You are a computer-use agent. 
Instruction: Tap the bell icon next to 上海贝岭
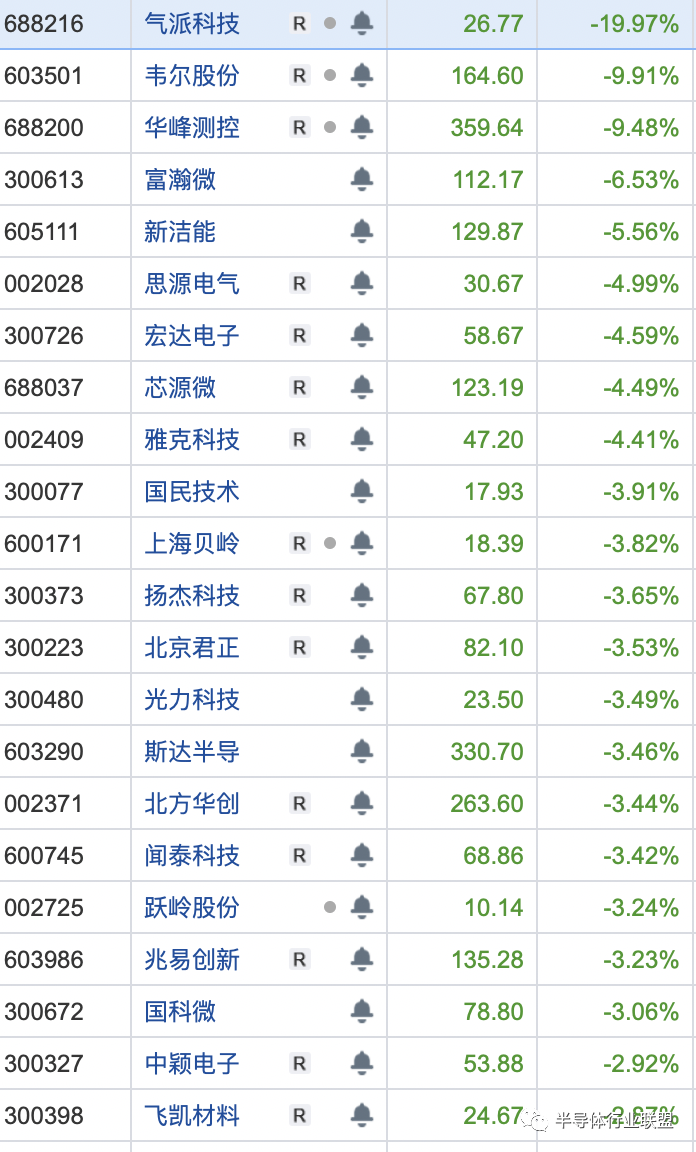(362, 544)
